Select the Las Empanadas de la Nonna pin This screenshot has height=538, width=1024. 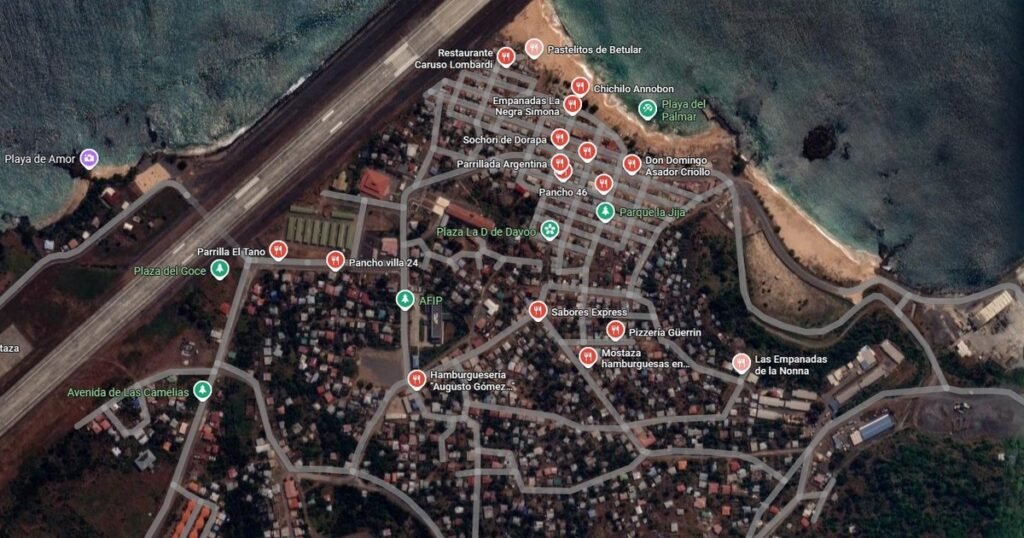pyautogui.click(x=741, y=362)
